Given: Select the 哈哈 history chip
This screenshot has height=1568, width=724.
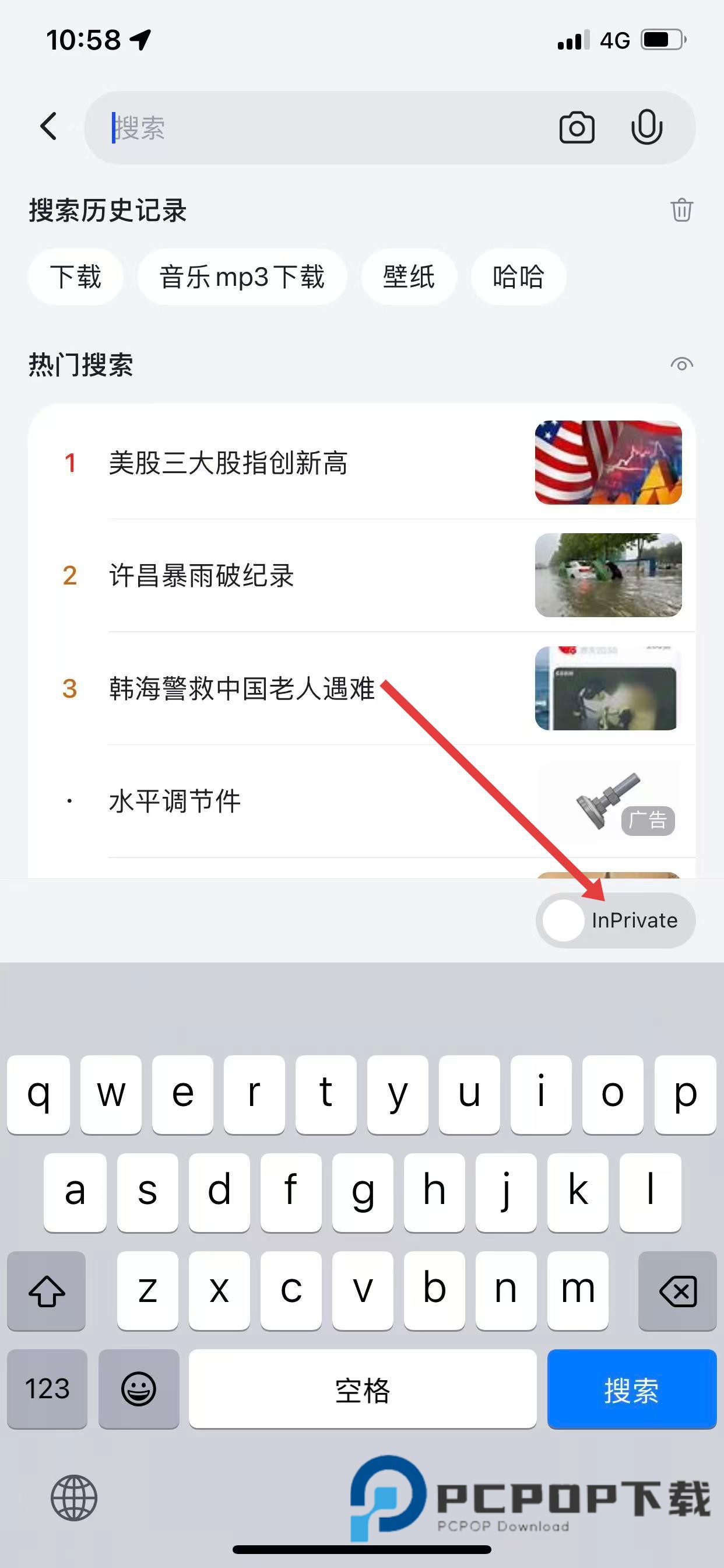Looking at the screenshot, I should [518, 277].
